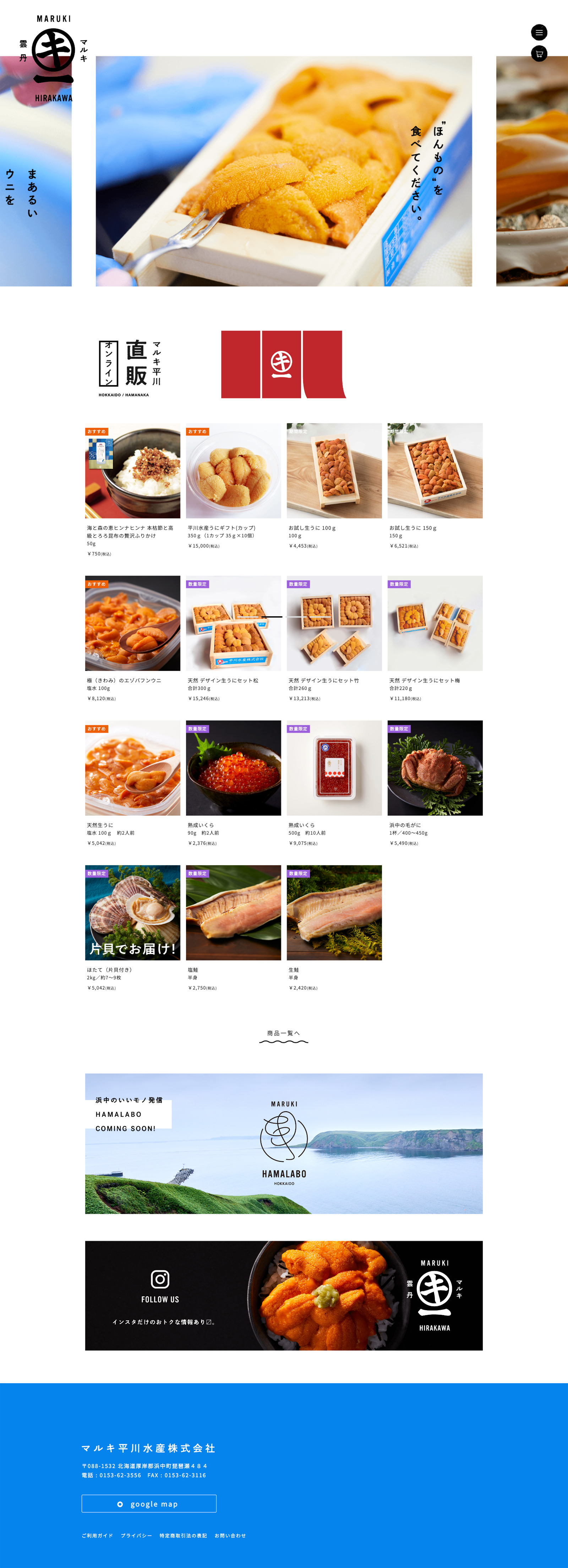Open the hamburger menu
568x1568 pixels.
539,32
